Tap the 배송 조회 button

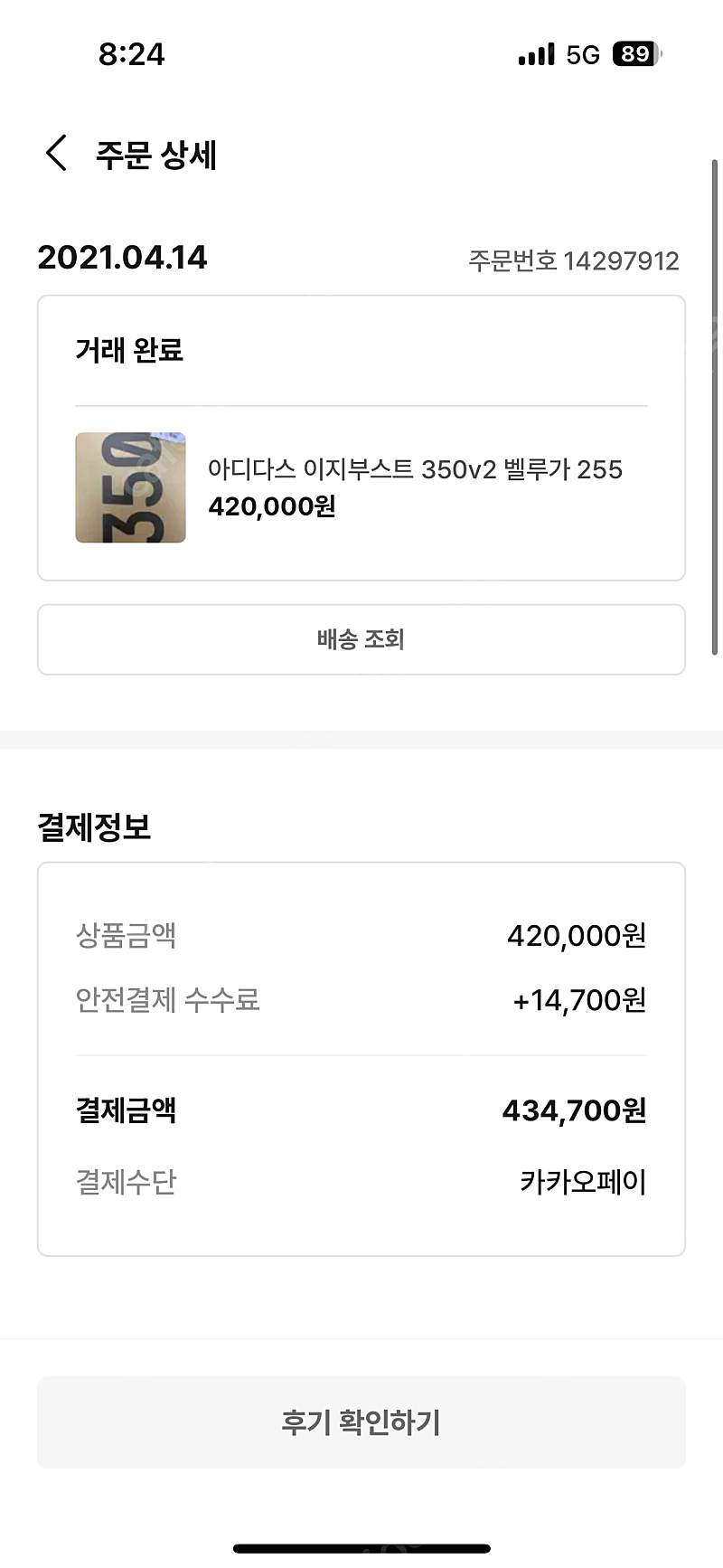point(361,639)
